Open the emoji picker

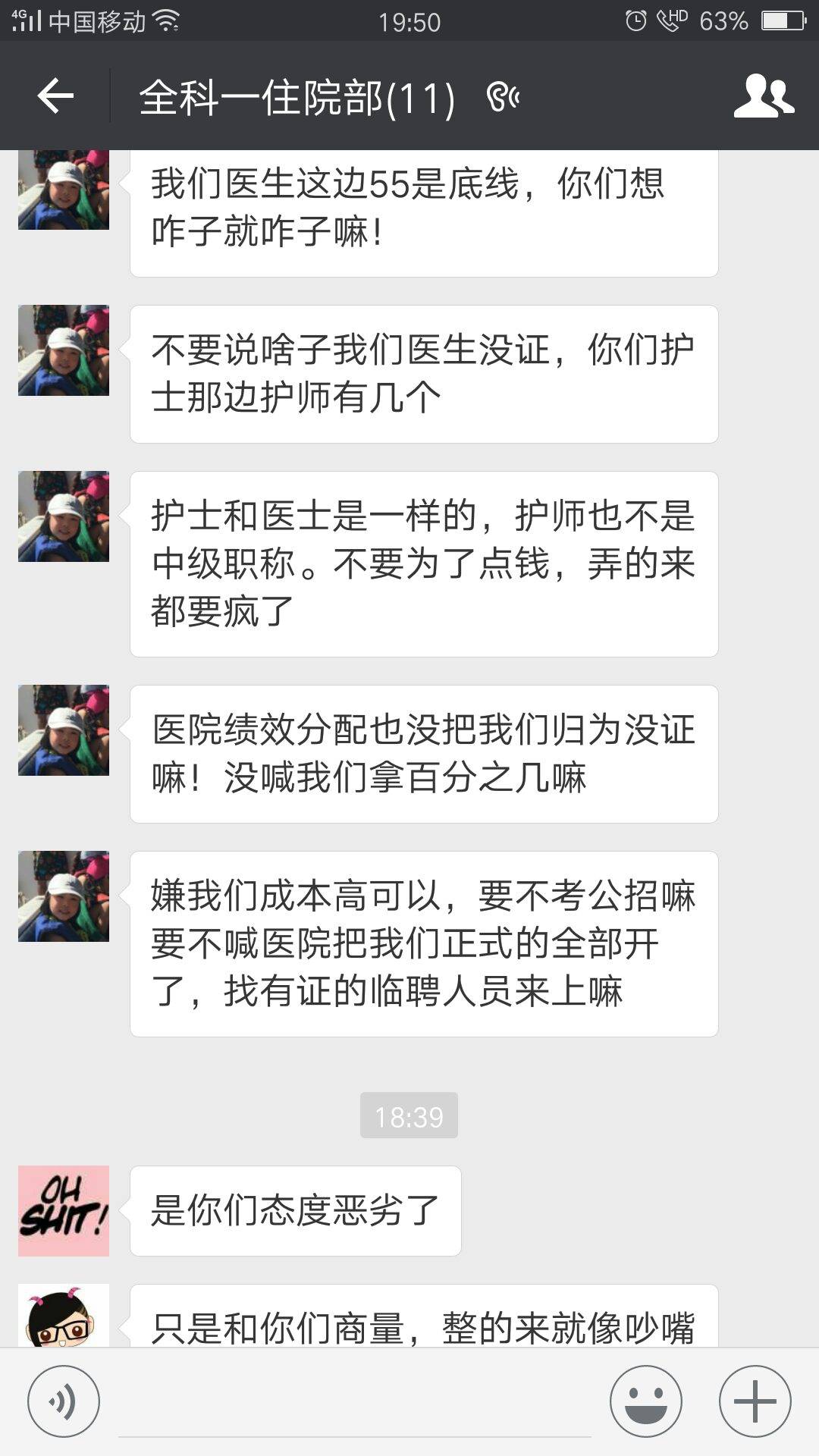[x=646, y=1401]
